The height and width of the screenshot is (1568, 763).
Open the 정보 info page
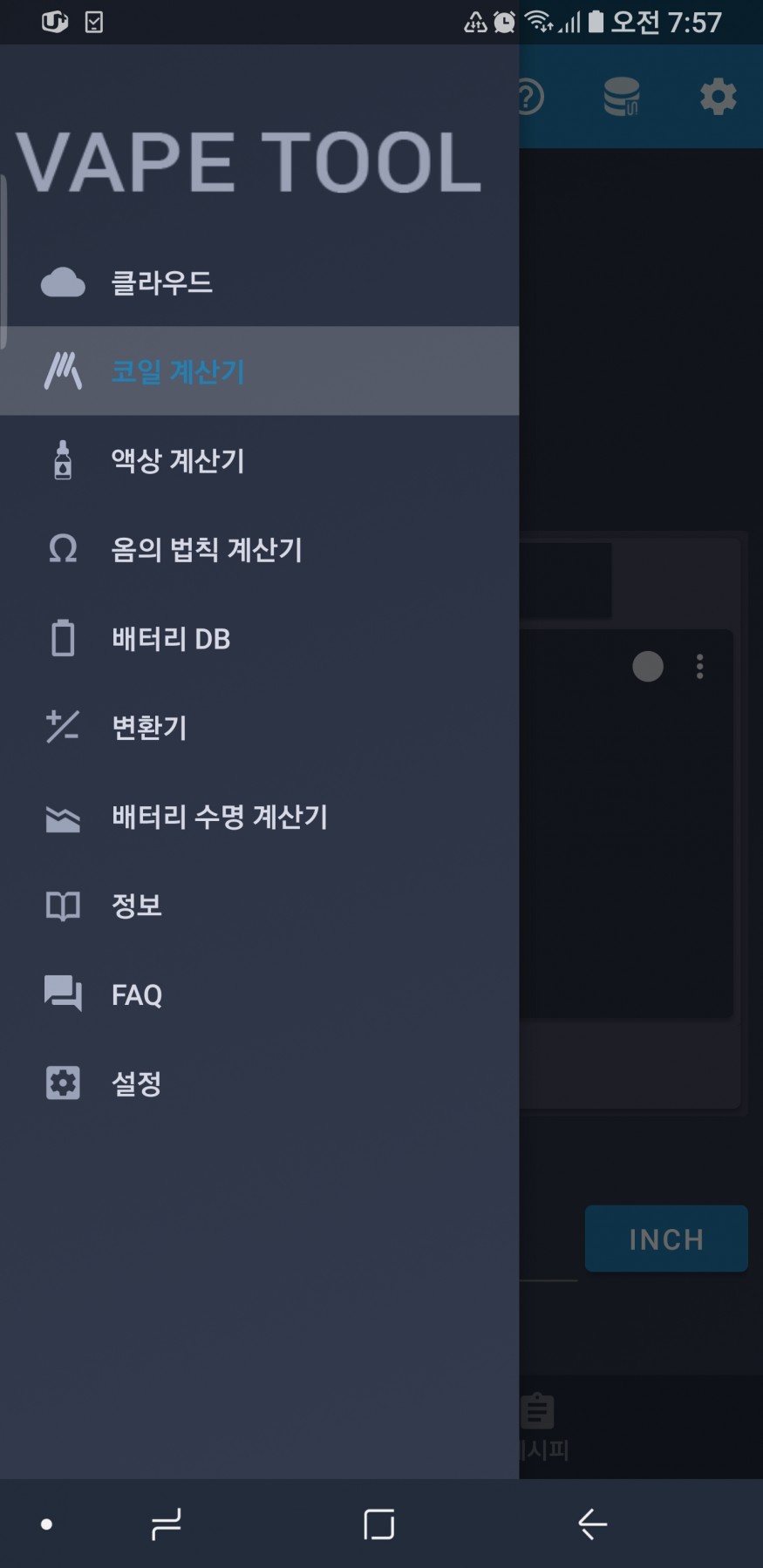click(259, 906)
